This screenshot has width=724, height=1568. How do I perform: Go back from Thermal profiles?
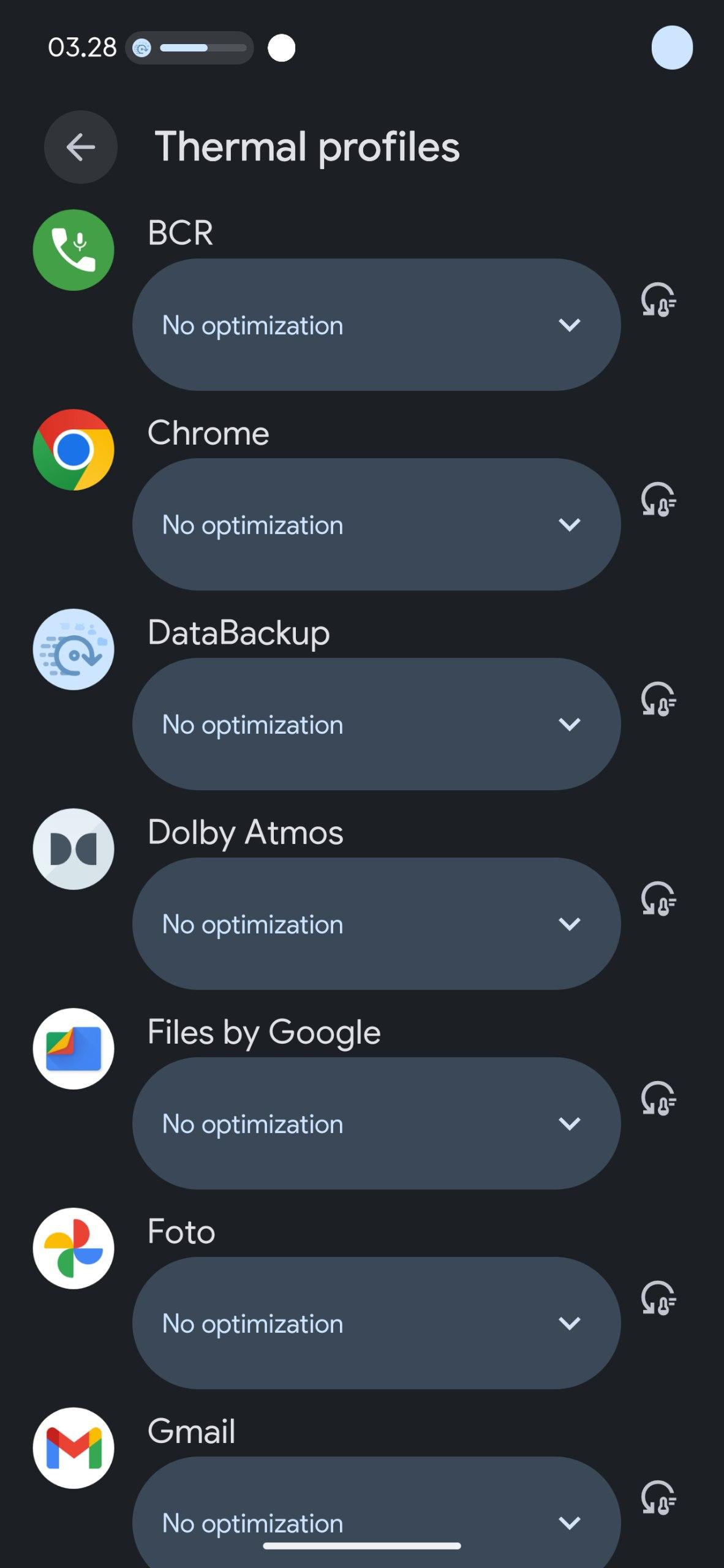[x=80, y=147]
